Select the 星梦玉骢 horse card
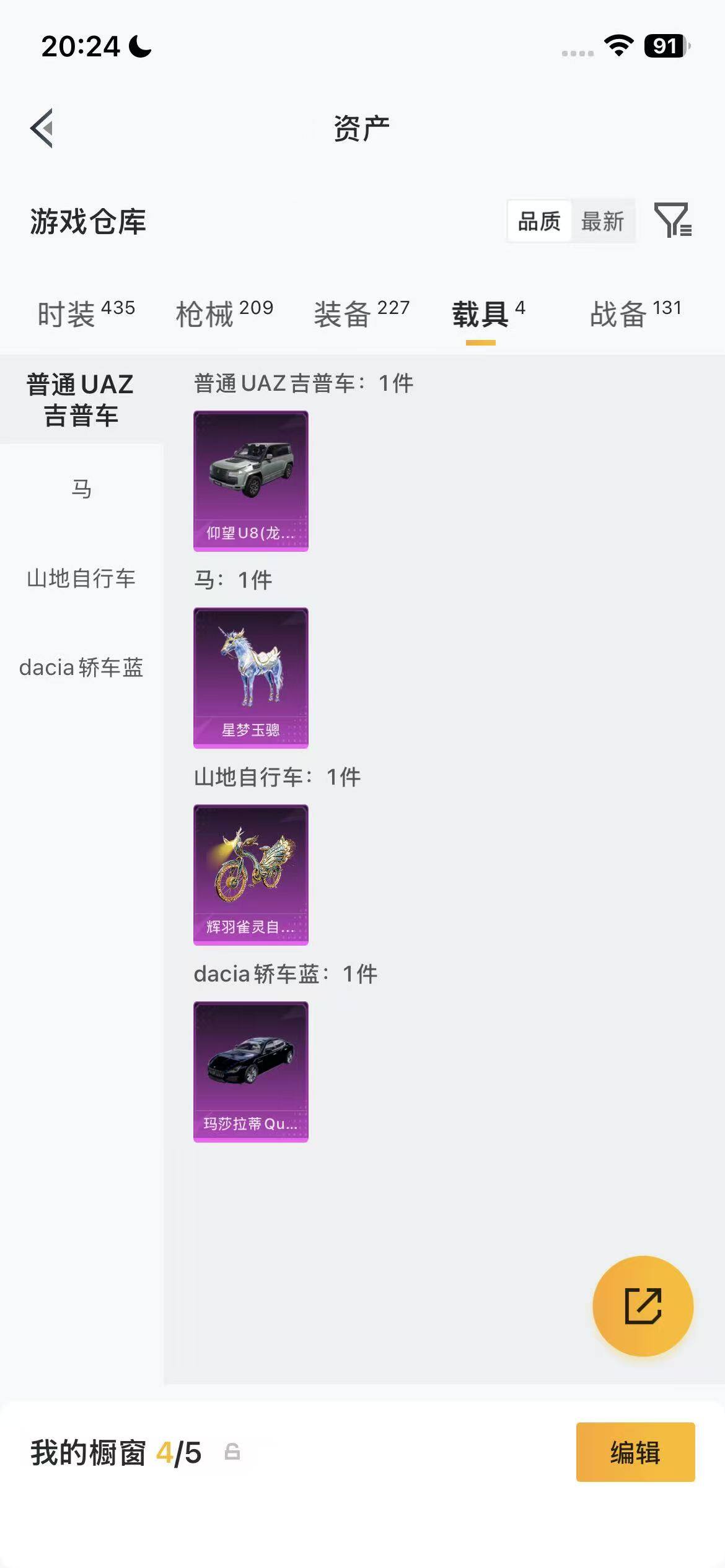The width and height of the screenshot is (725, 1568). [x=250, y=678]
